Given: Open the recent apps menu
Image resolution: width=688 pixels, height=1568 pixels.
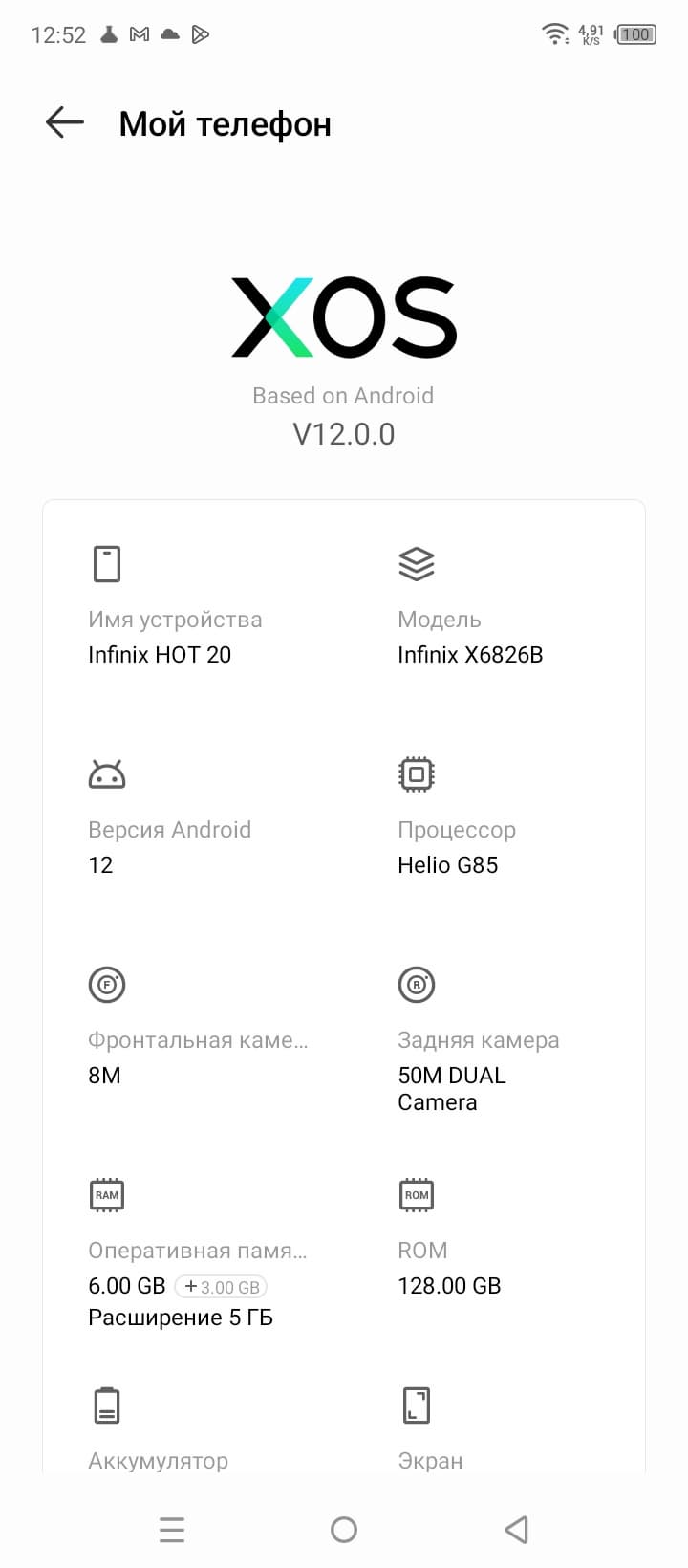Looking at the screenshot, I should [172, 1530].
